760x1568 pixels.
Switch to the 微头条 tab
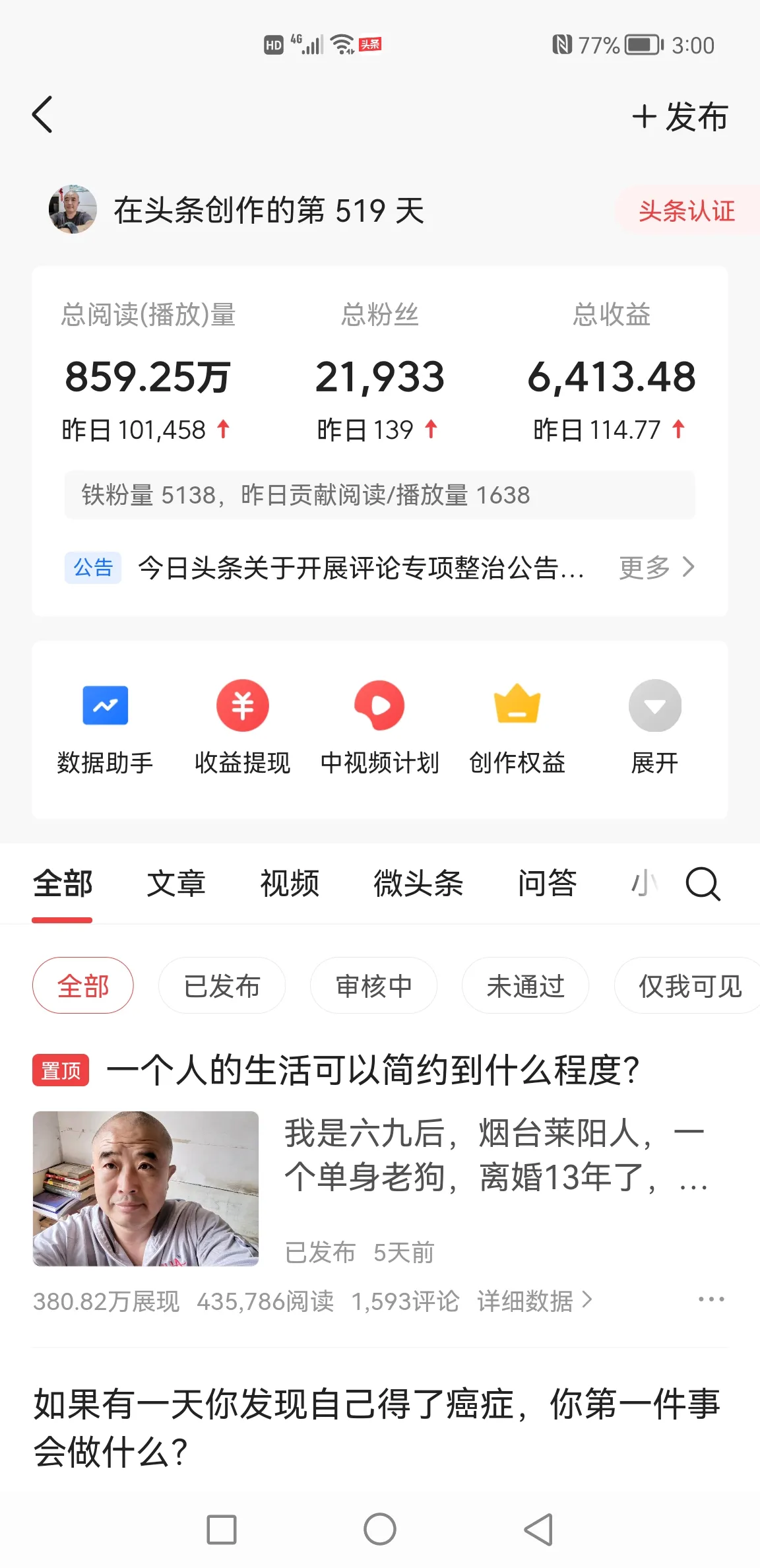point(418,884)
